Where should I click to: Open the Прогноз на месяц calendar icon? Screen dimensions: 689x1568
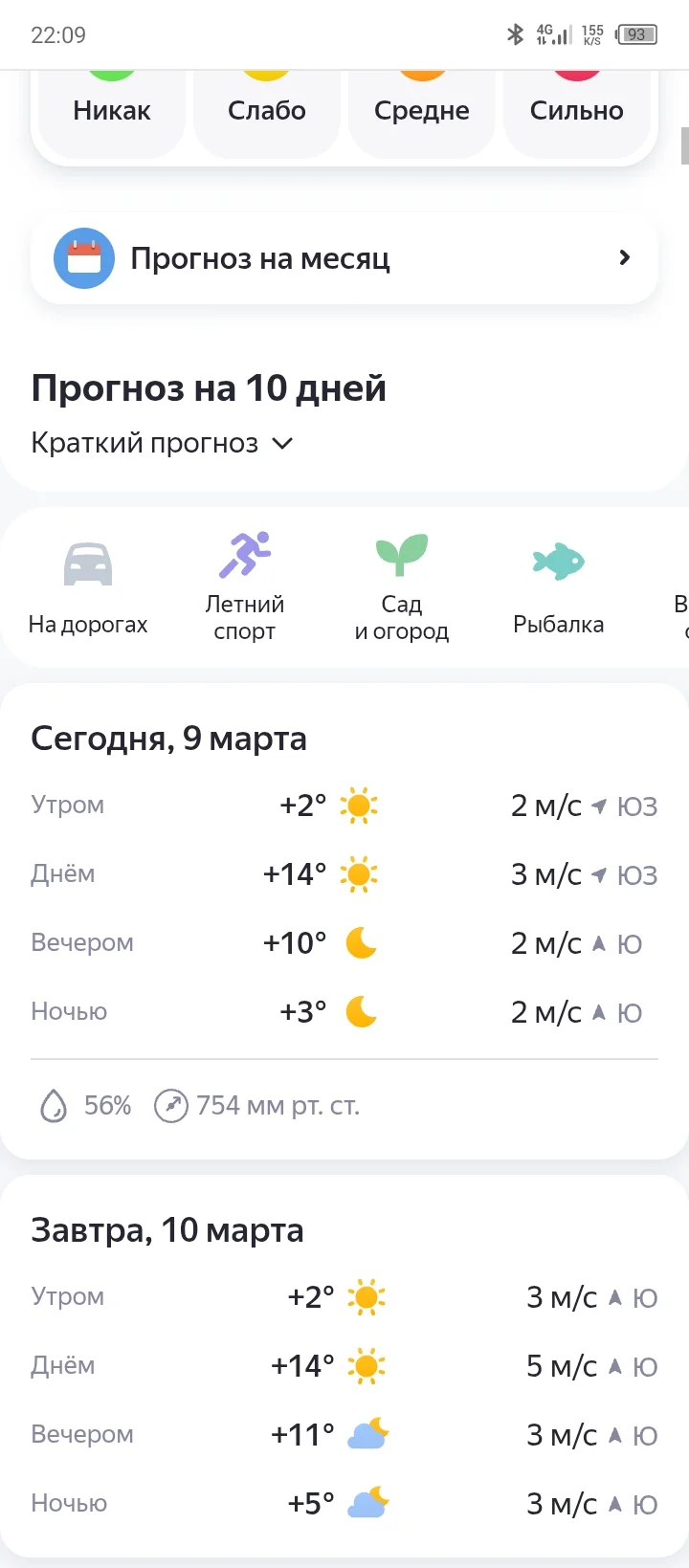tap(84, 257)
